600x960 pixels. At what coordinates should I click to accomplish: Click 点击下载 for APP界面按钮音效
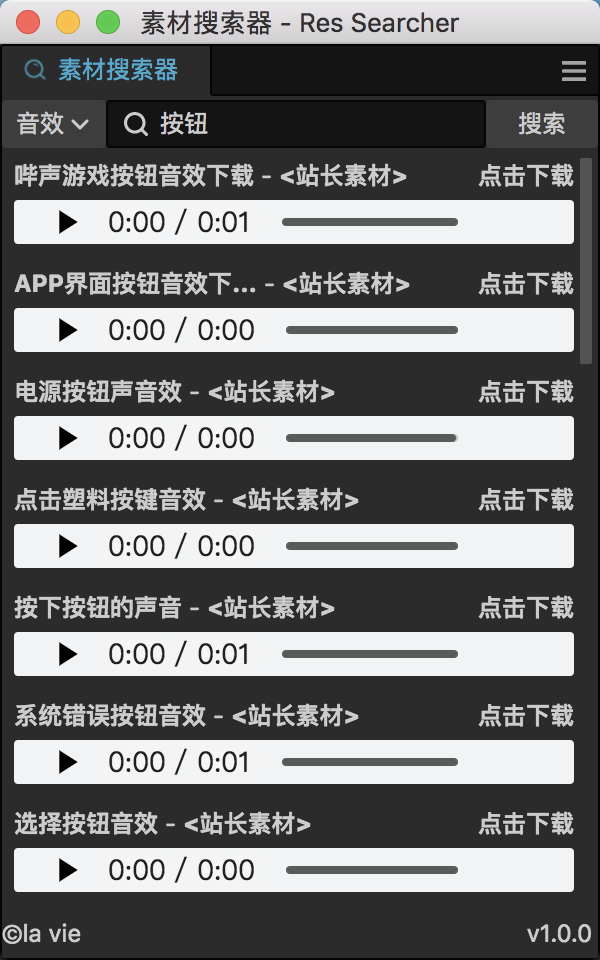pyautogui.click(x=526, y=284)
